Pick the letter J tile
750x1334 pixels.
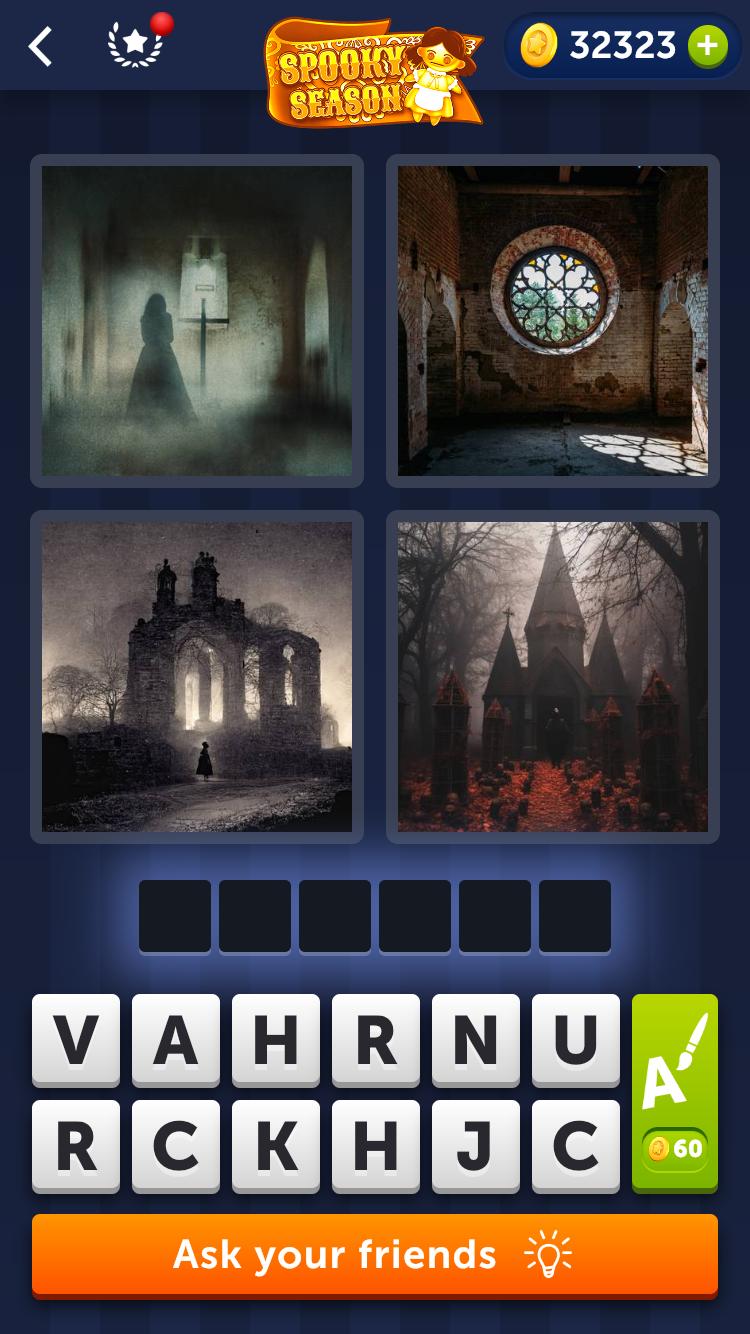coord(476,1146)
